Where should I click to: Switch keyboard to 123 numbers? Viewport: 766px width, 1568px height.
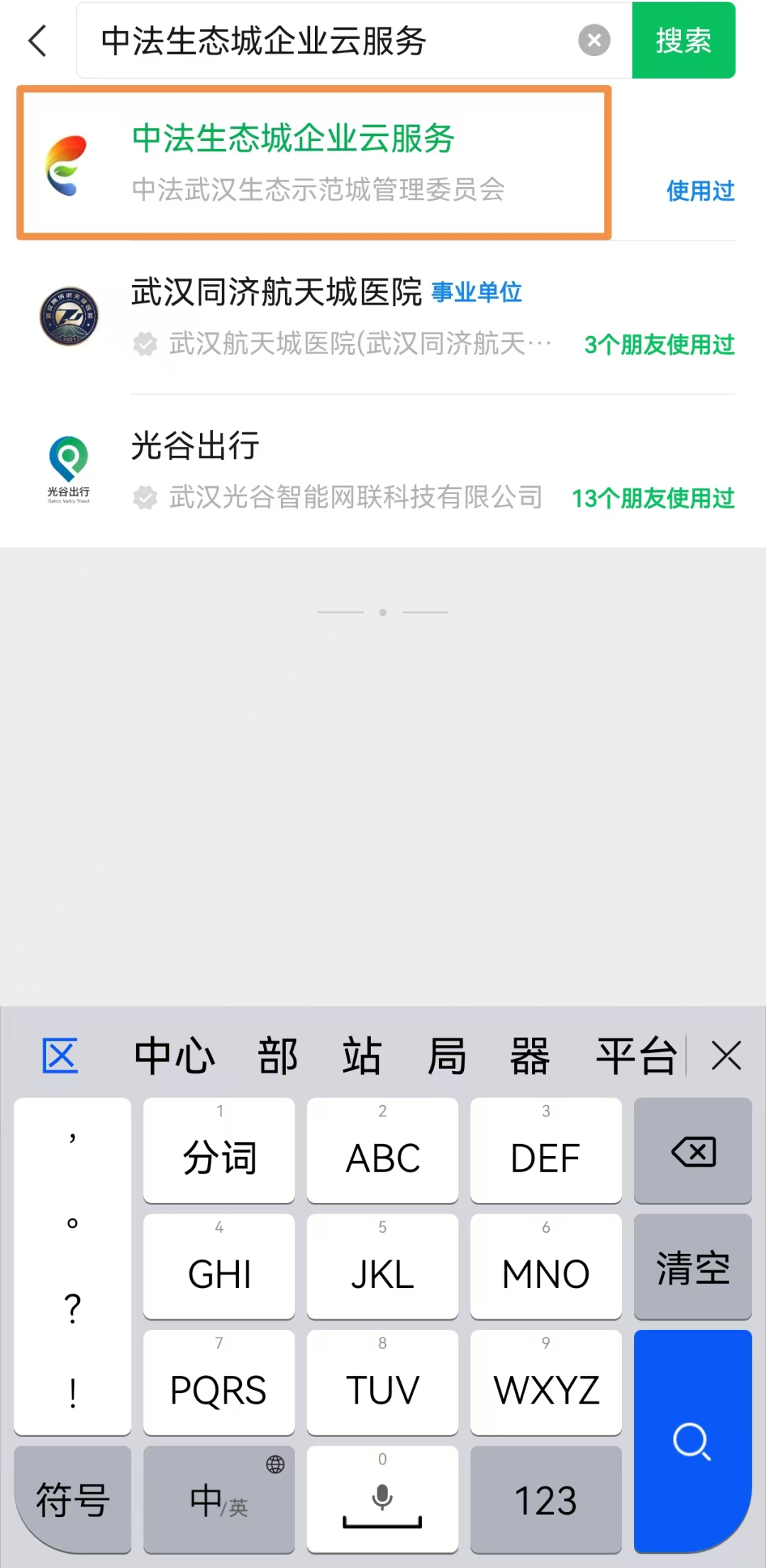coord(545,1499)
